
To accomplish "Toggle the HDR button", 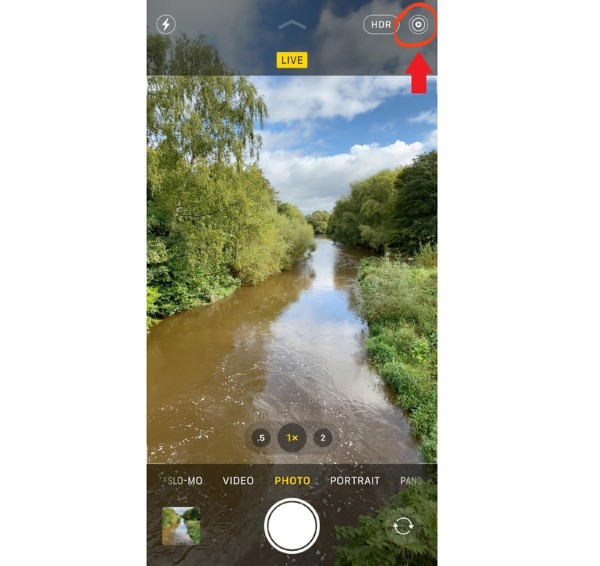I will [381, 25].
